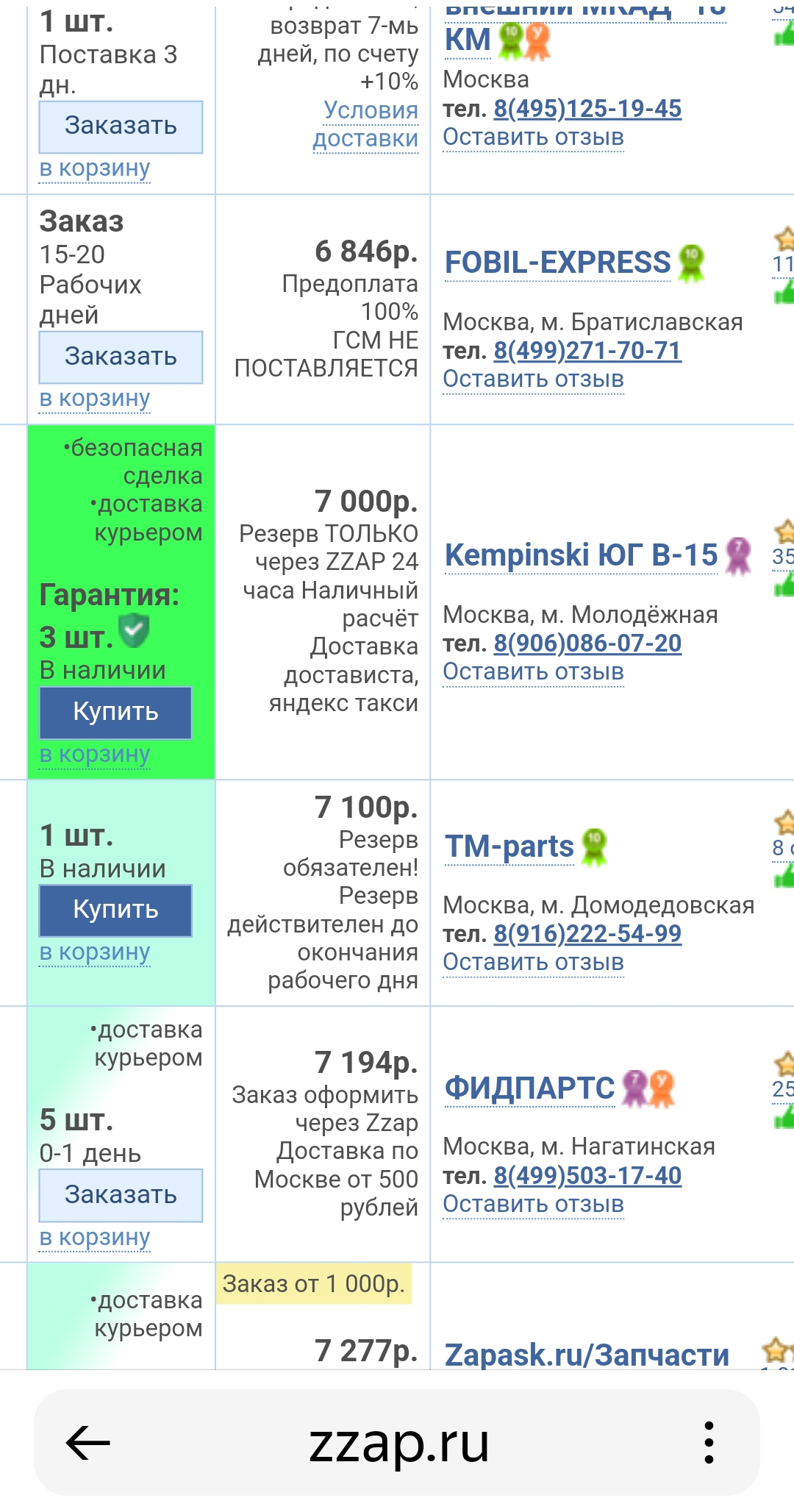
Task: Buy the TM-parts 7 100р. offer
Action: coord(115,910)
